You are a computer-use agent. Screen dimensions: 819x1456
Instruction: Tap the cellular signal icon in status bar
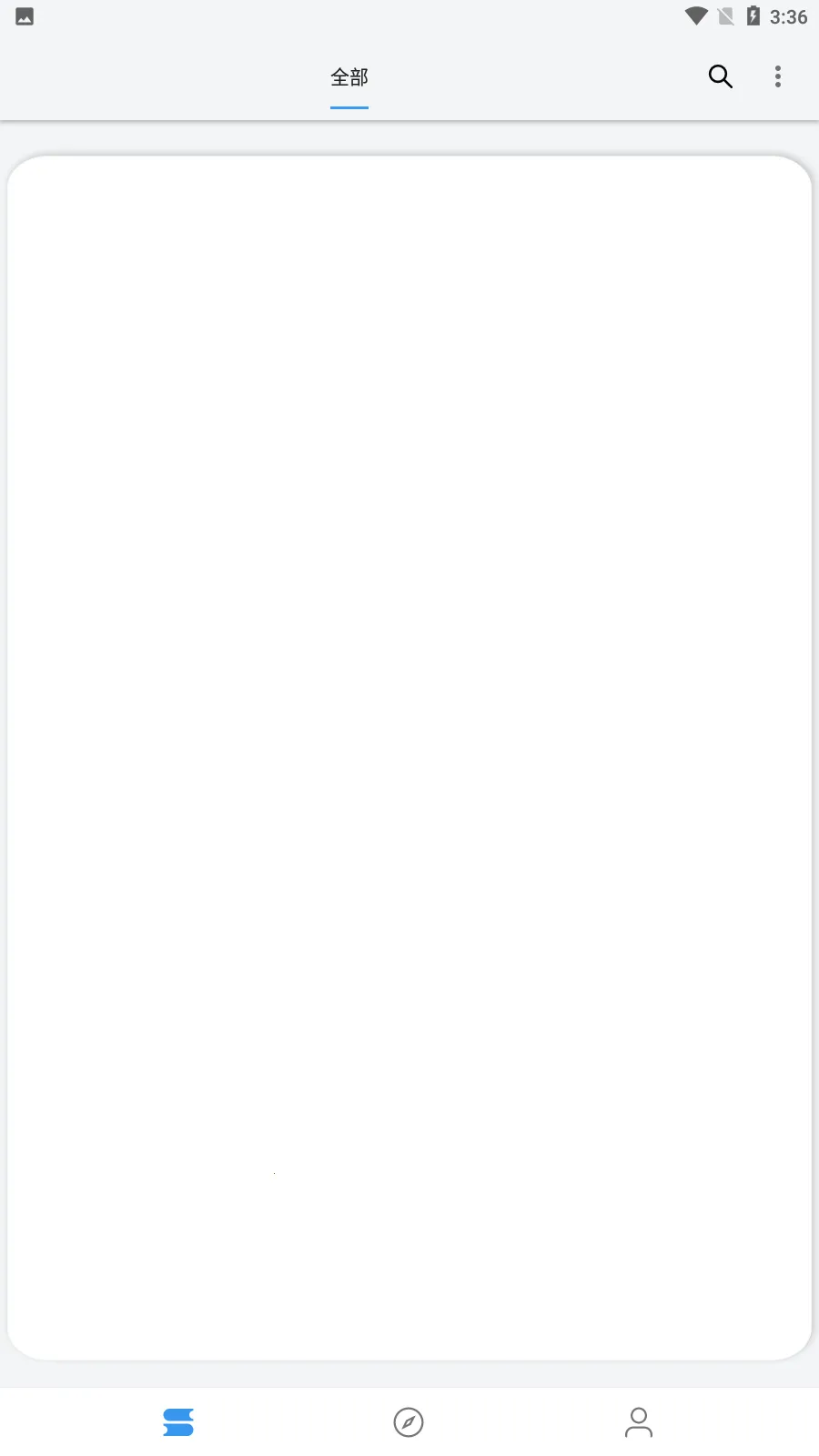tap(725, 15)
